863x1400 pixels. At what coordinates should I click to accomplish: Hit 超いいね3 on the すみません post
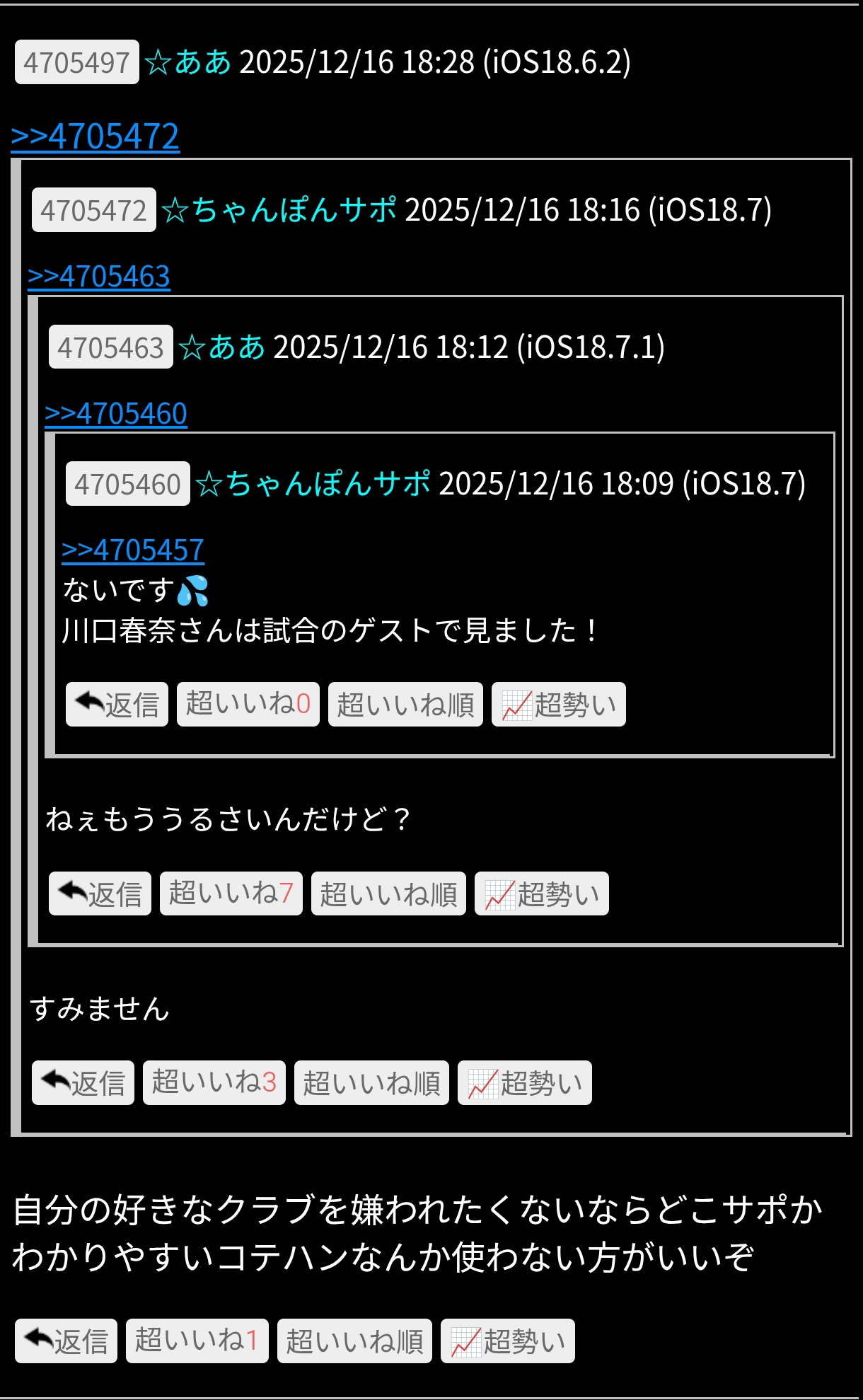[214, 1083]
